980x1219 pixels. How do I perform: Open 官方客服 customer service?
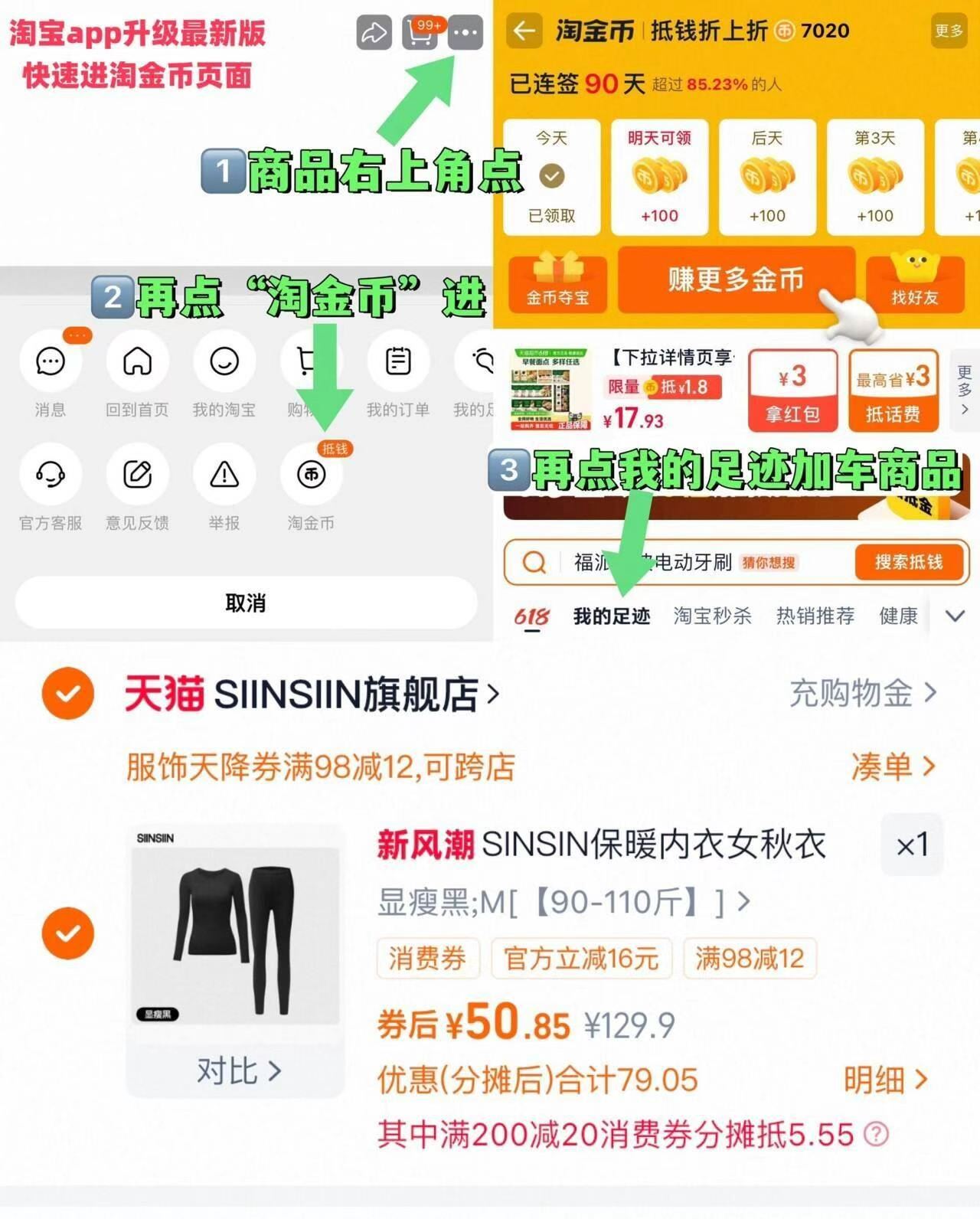click(x=49, y=475)
